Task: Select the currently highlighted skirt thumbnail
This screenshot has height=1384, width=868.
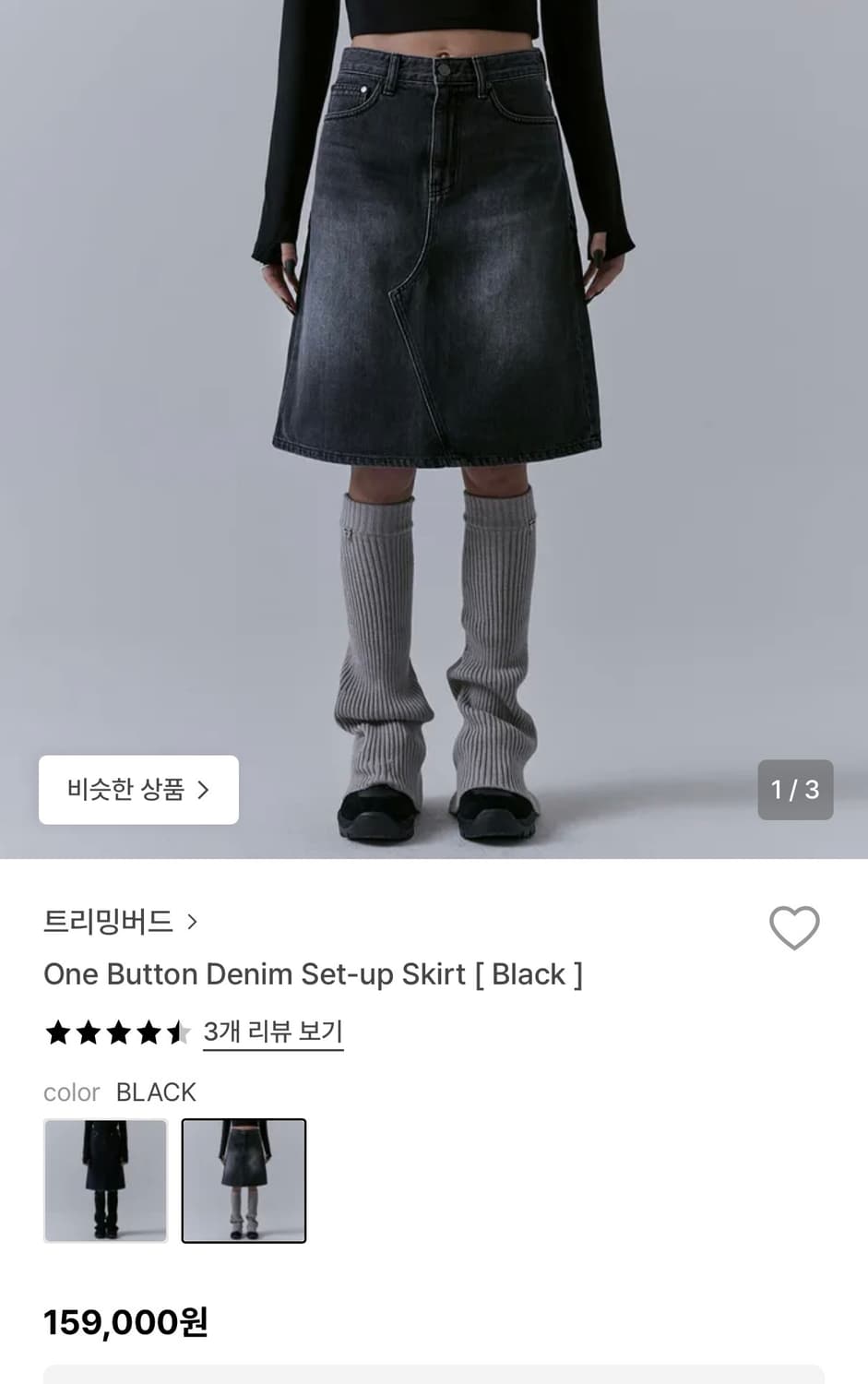Action: coord(244,1180)
